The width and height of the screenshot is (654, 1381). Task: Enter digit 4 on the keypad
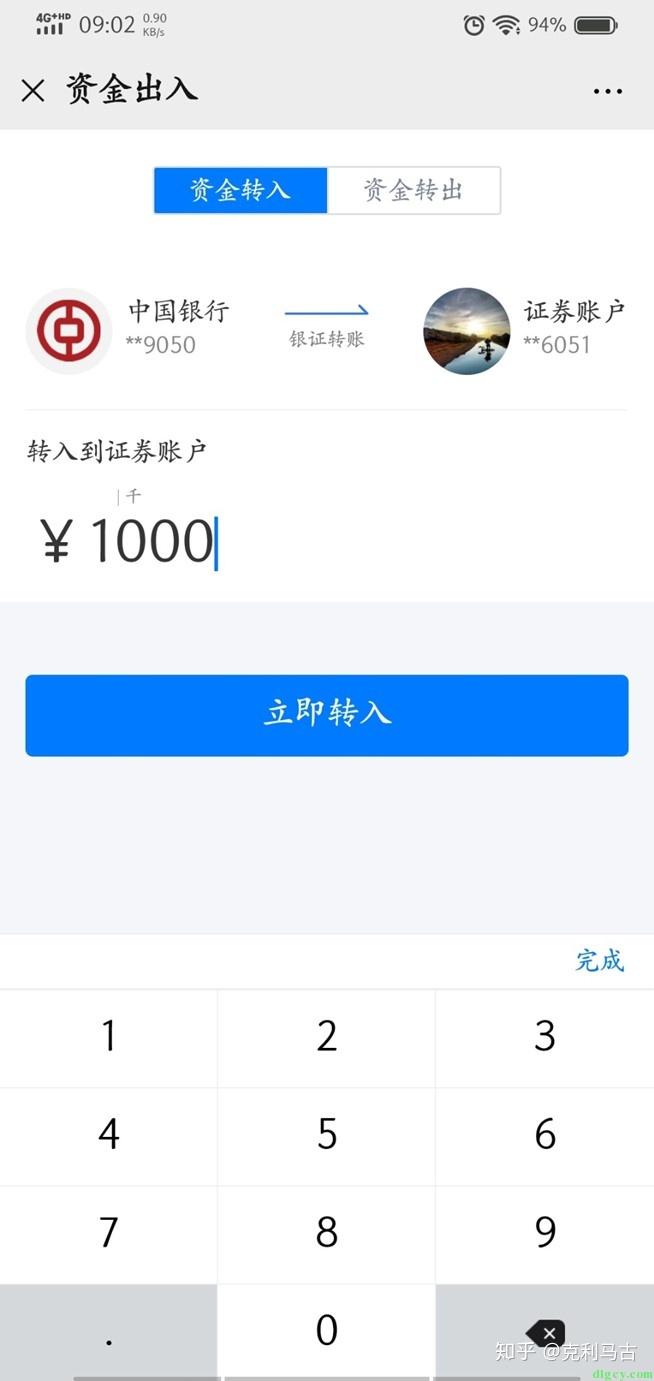pos(108,1135)
